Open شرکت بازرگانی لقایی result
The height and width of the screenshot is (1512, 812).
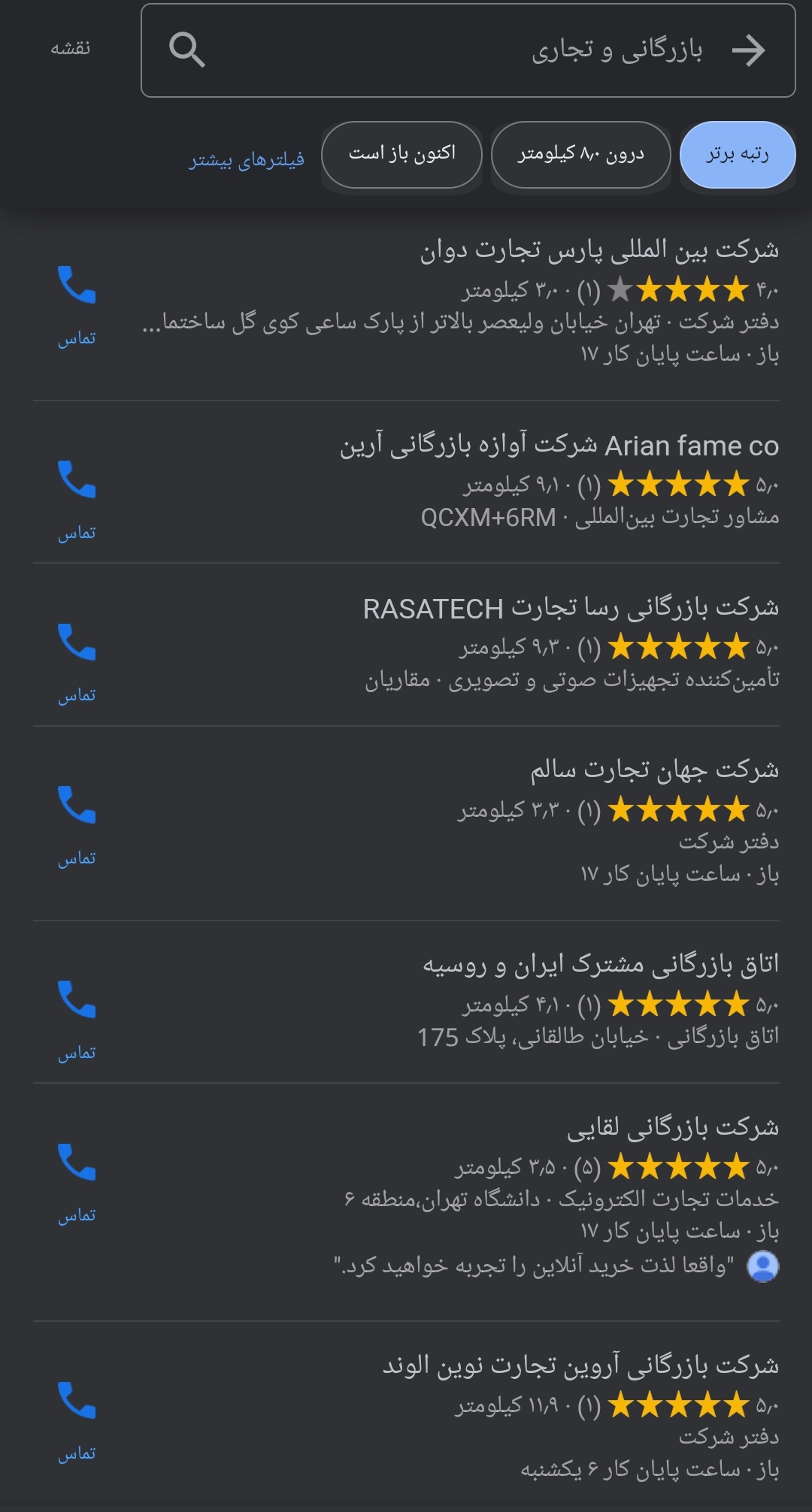672,1126
